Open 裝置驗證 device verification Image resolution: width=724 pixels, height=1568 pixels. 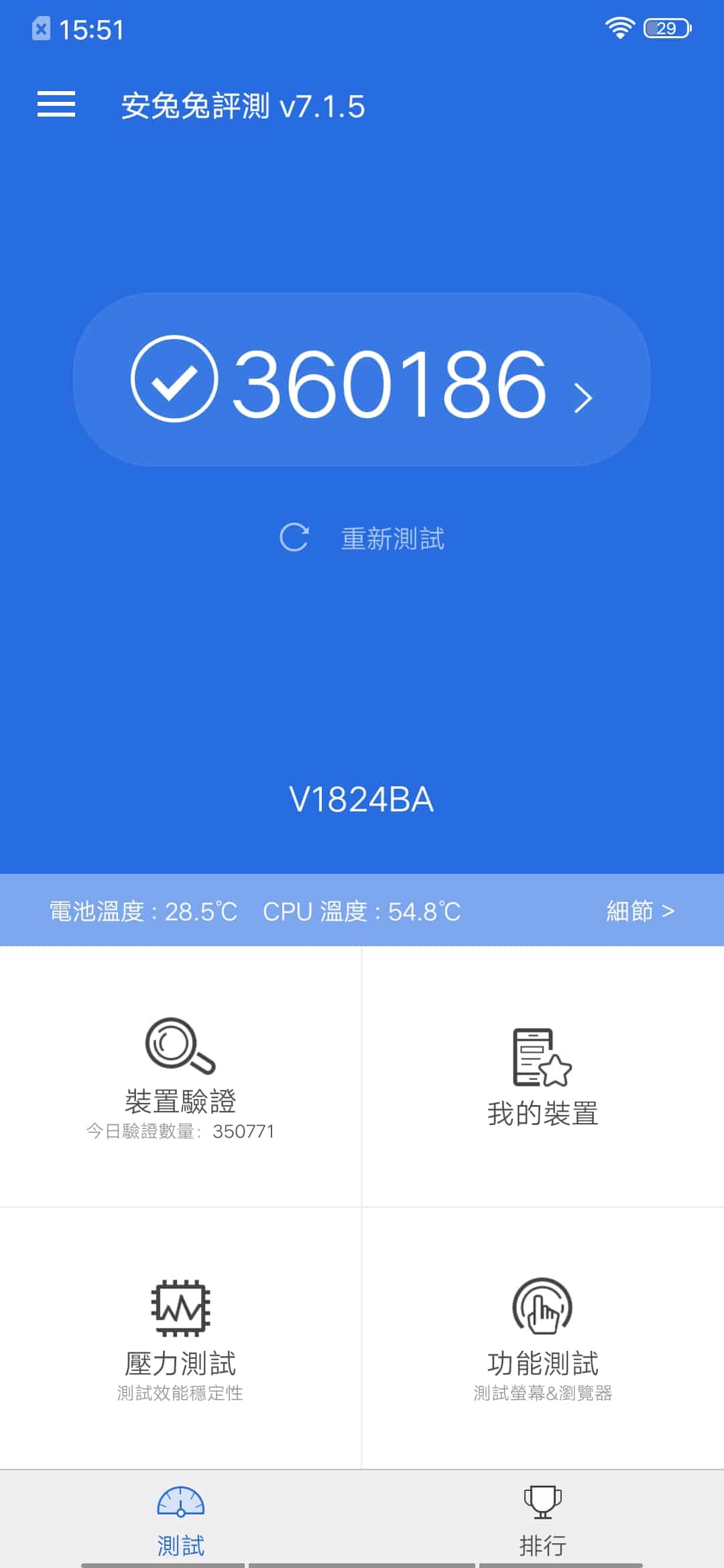pos(180,1077)
